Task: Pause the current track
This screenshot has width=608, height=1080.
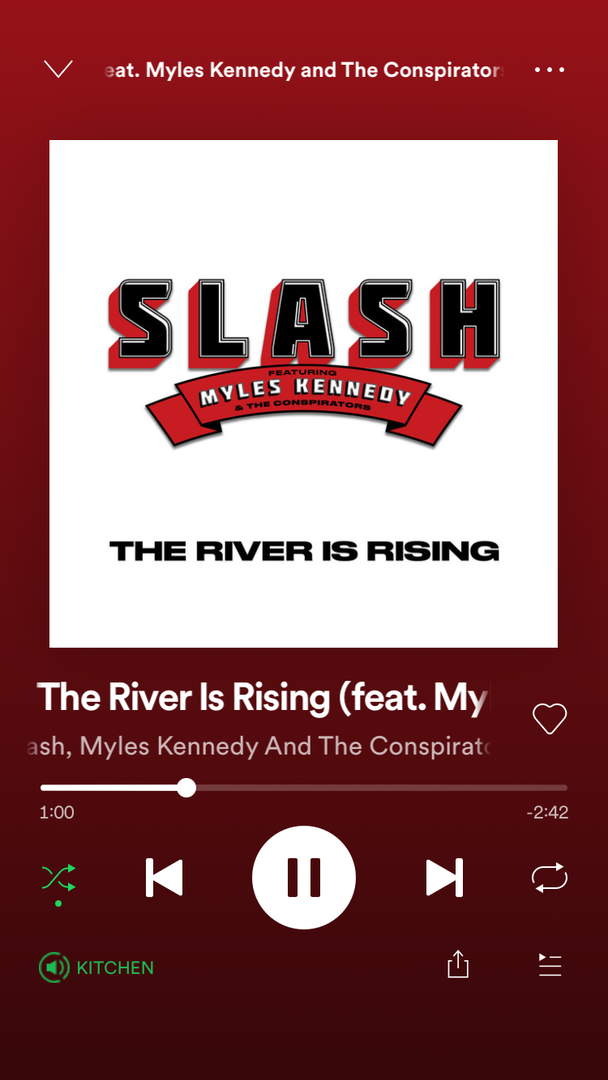Action: [304, 878]
